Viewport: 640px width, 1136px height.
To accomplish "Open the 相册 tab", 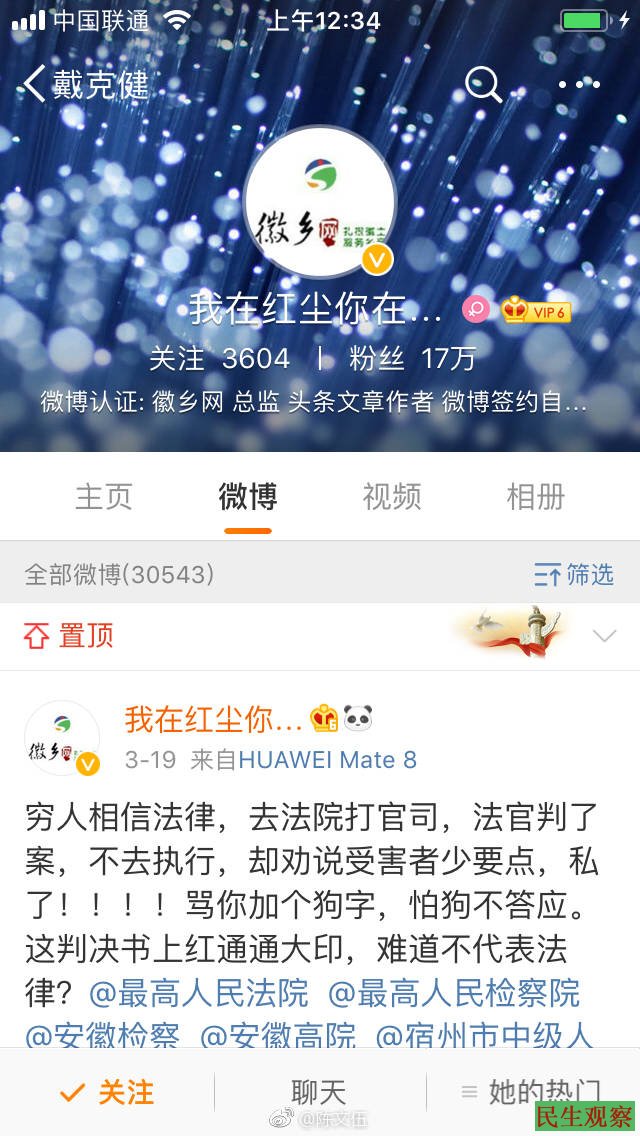I will [x=536, y=497].
